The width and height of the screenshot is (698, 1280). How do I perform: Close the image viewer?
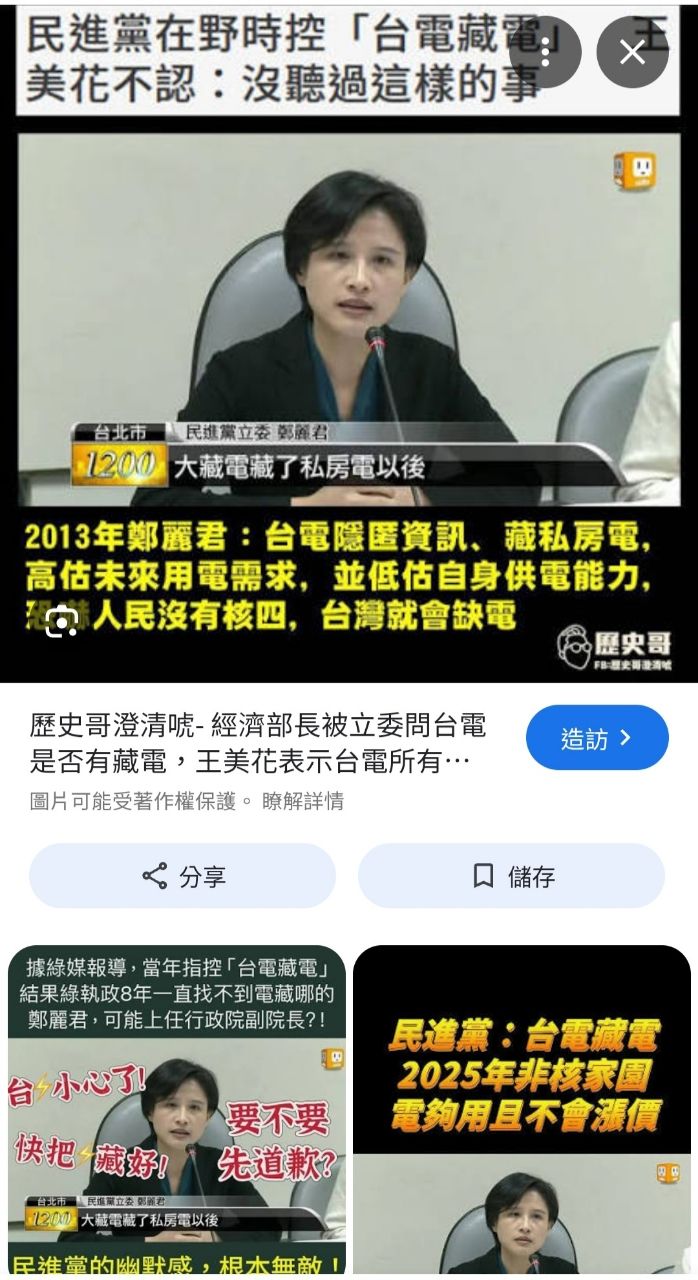pos(632,52)
